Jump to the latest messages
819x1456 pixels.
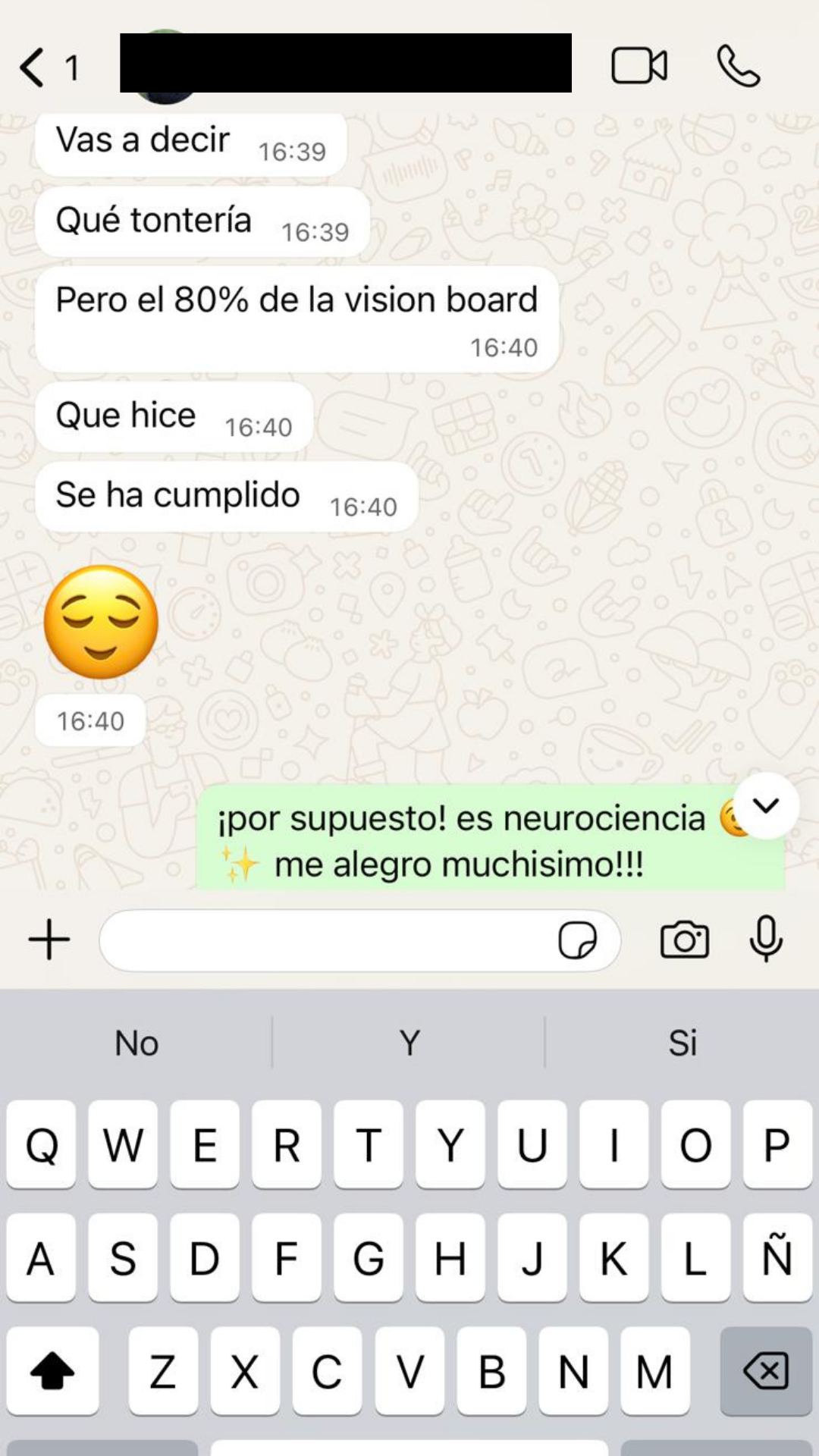[x=766, y=805]
